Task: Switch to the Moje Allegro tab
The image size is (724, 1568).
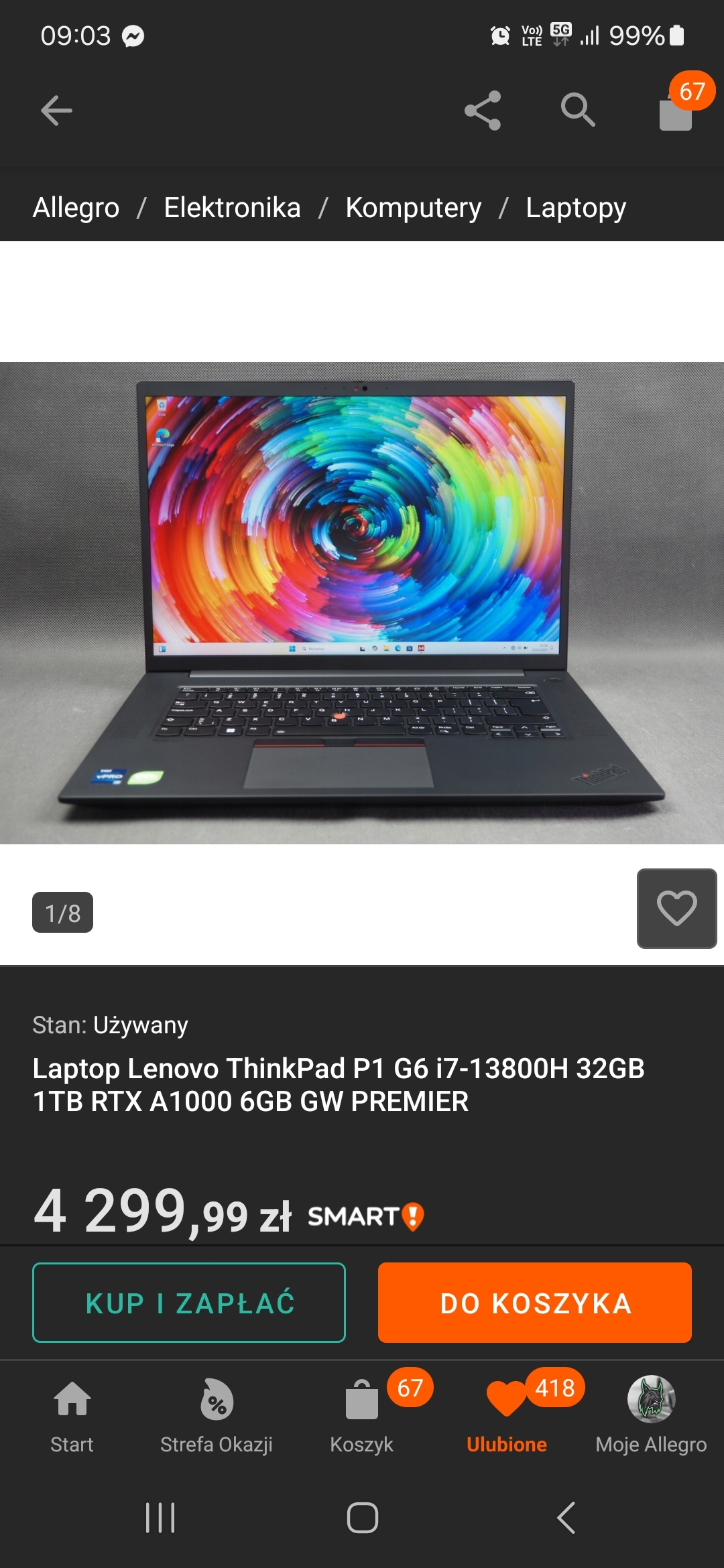Action: (651, 1414)
